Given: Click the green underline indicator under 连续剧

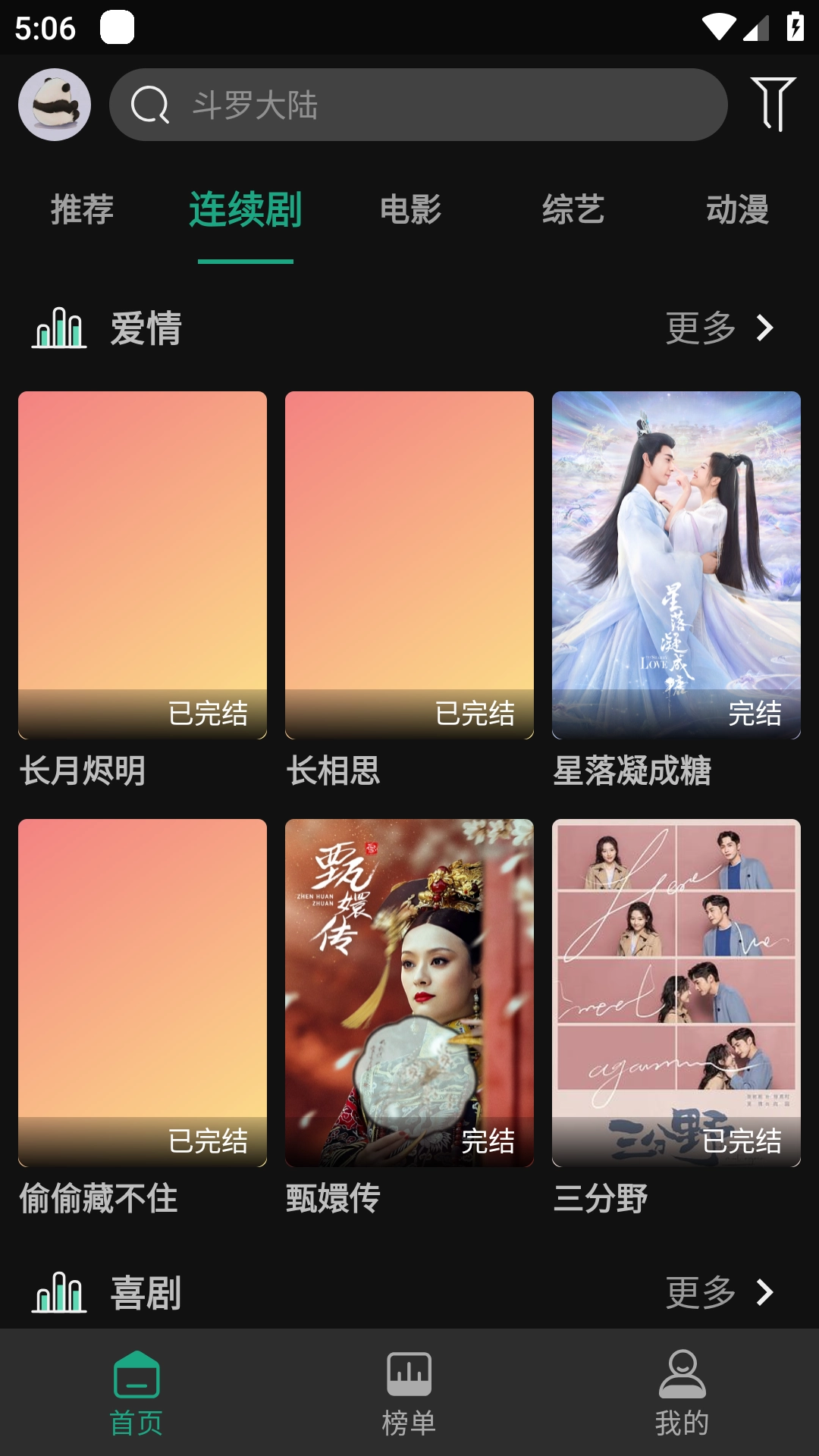Looking at the screenshot, I should pyautogui.click(x=244, y=261).
